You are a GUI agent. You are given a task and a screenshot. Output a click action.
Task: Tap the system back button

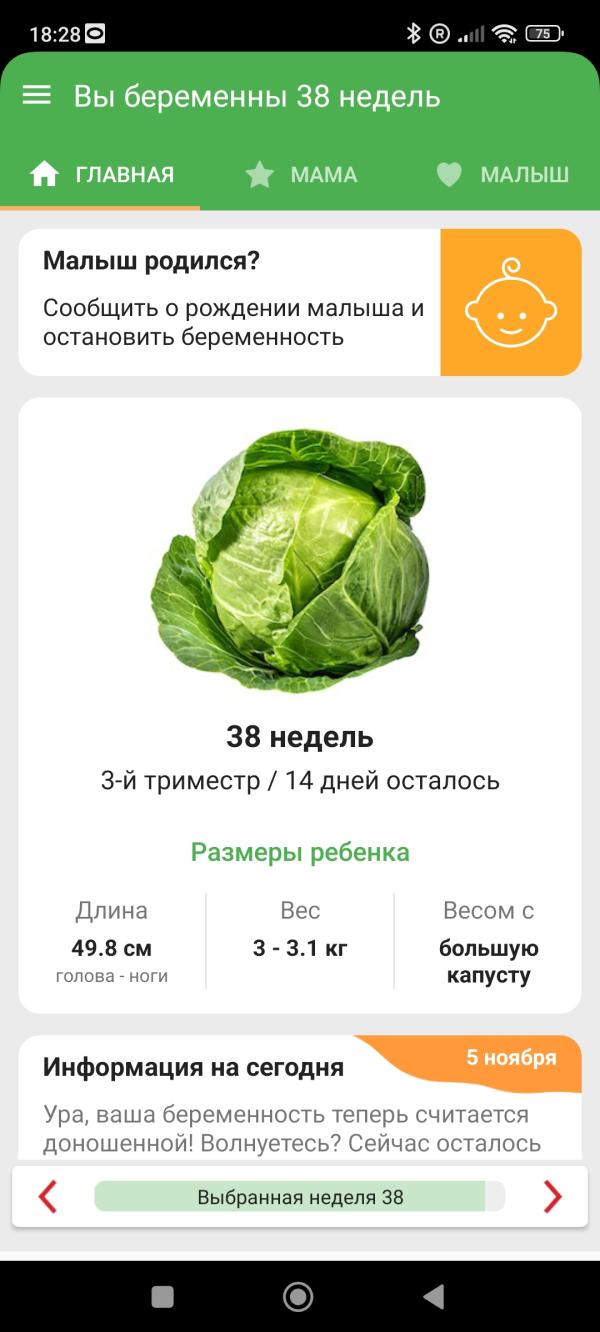[x=434, y=1297]
